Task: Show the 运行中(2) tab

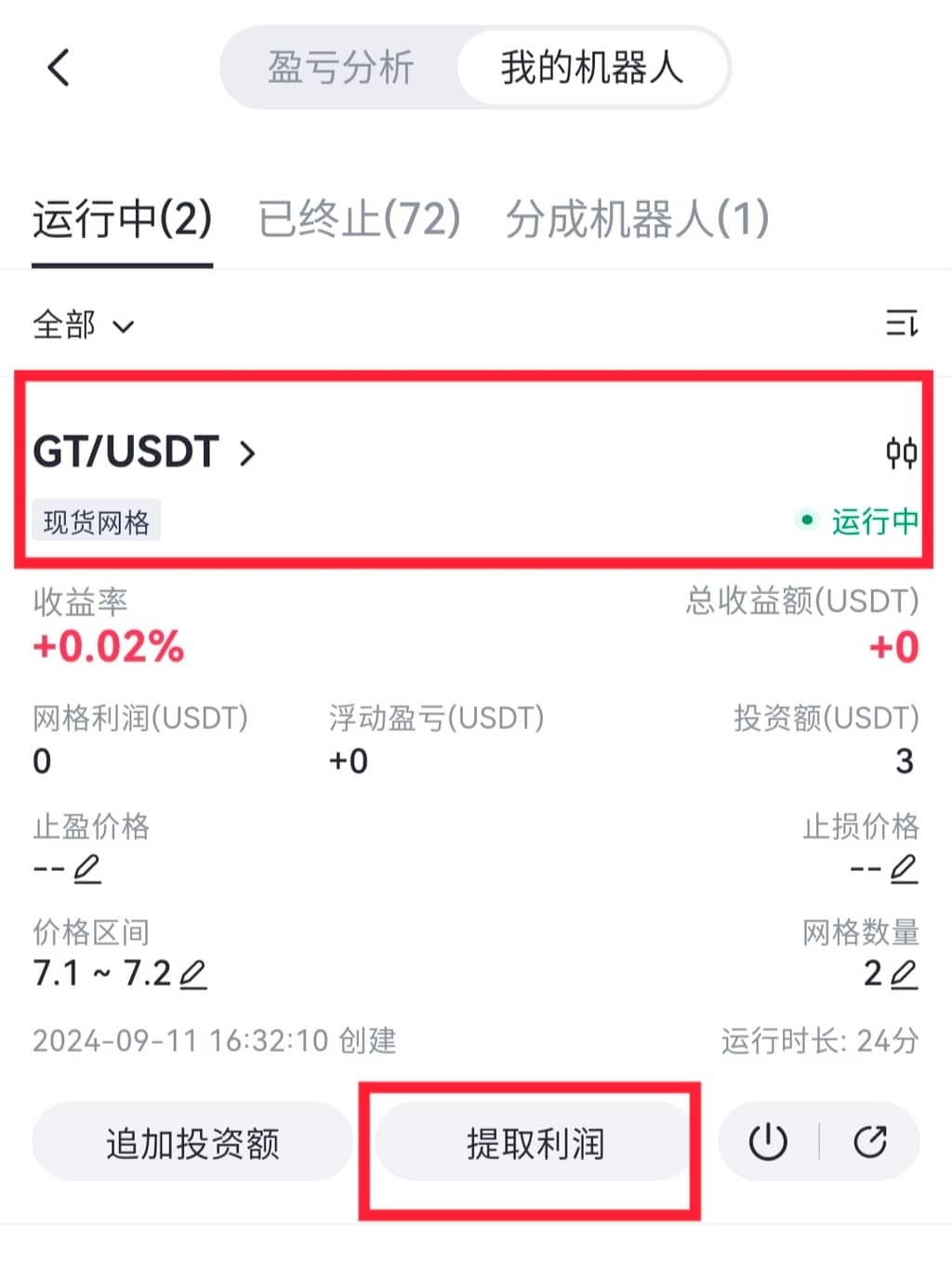Action: click(x=123, y=220)
